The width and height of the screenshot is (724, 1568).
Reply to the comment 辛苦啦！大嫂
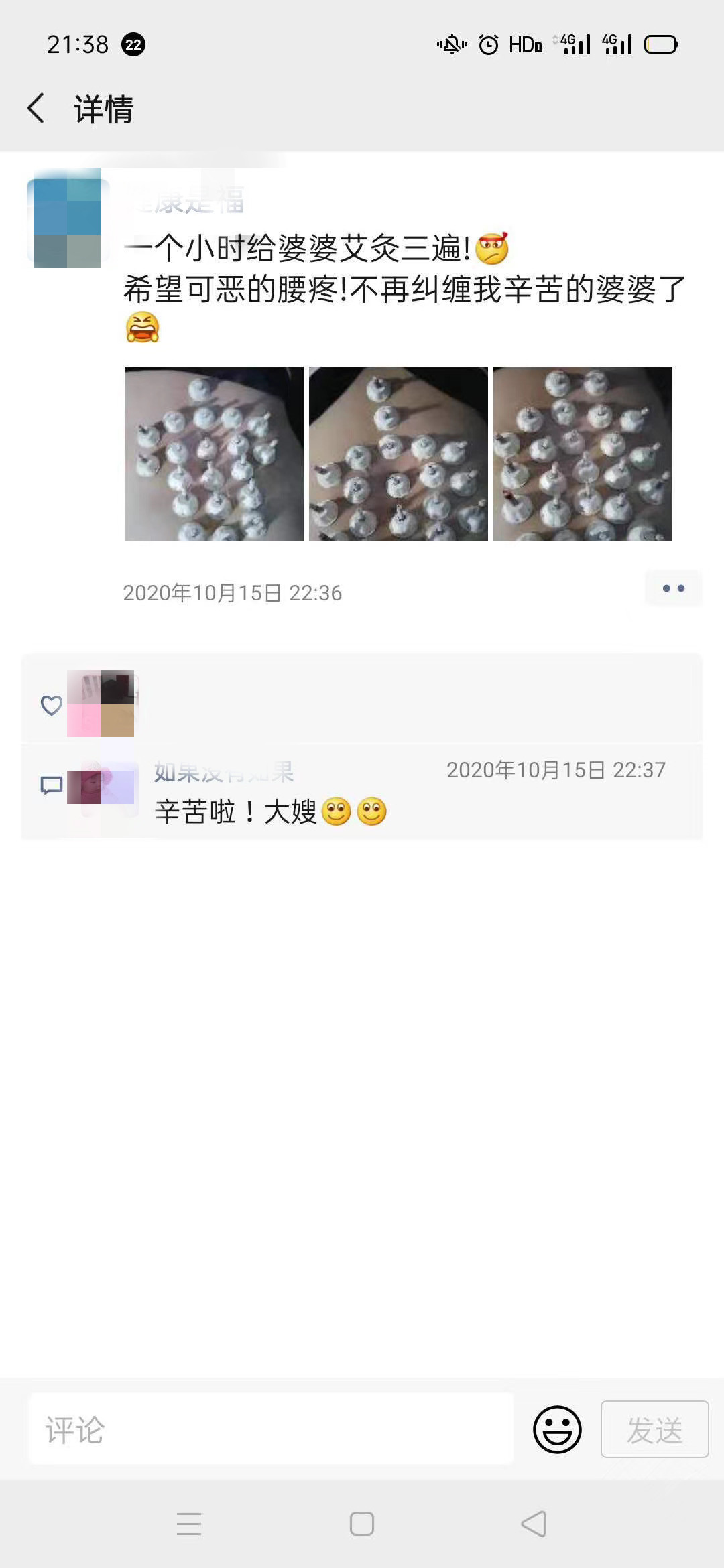click(270, 811)
